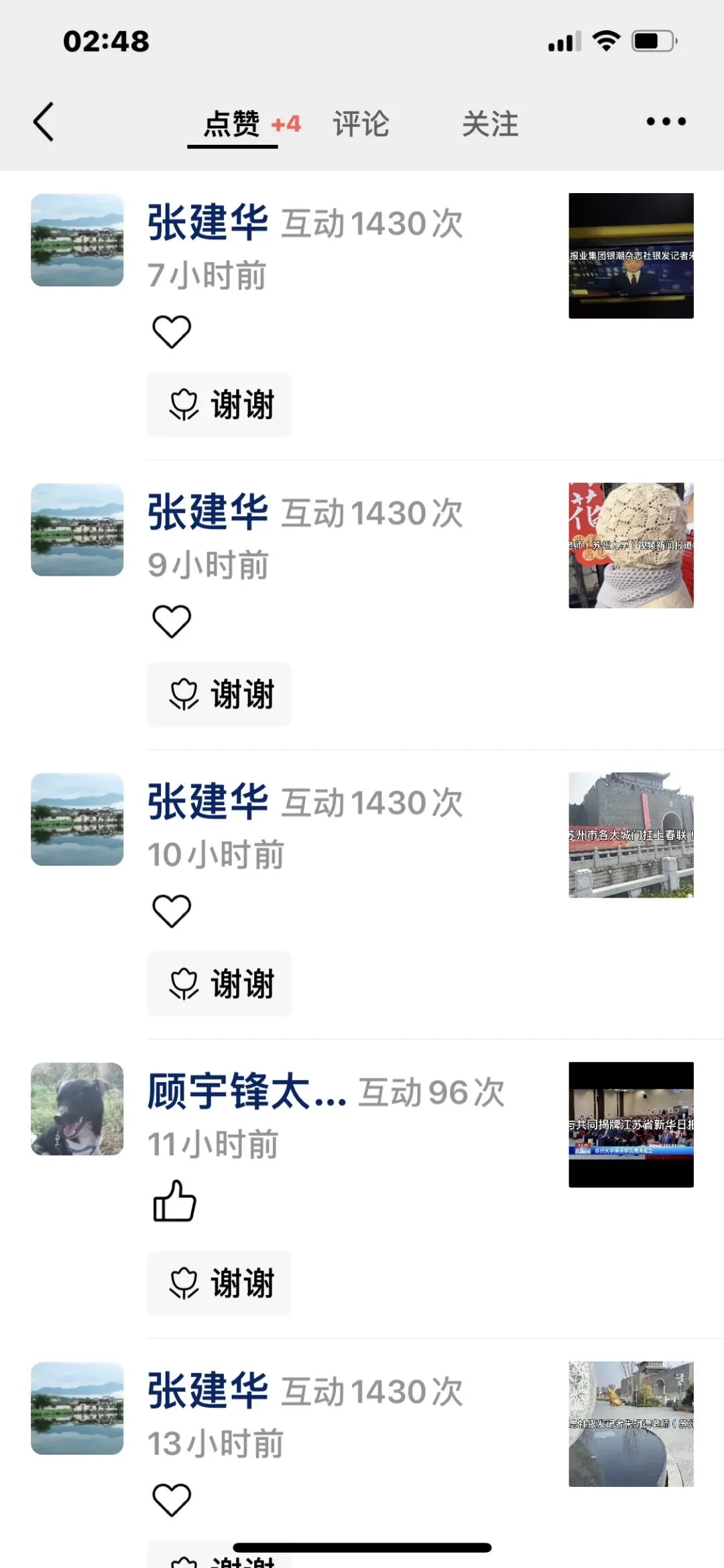Open the video thumbnail liked 9小时前

(x=631, y=545)
